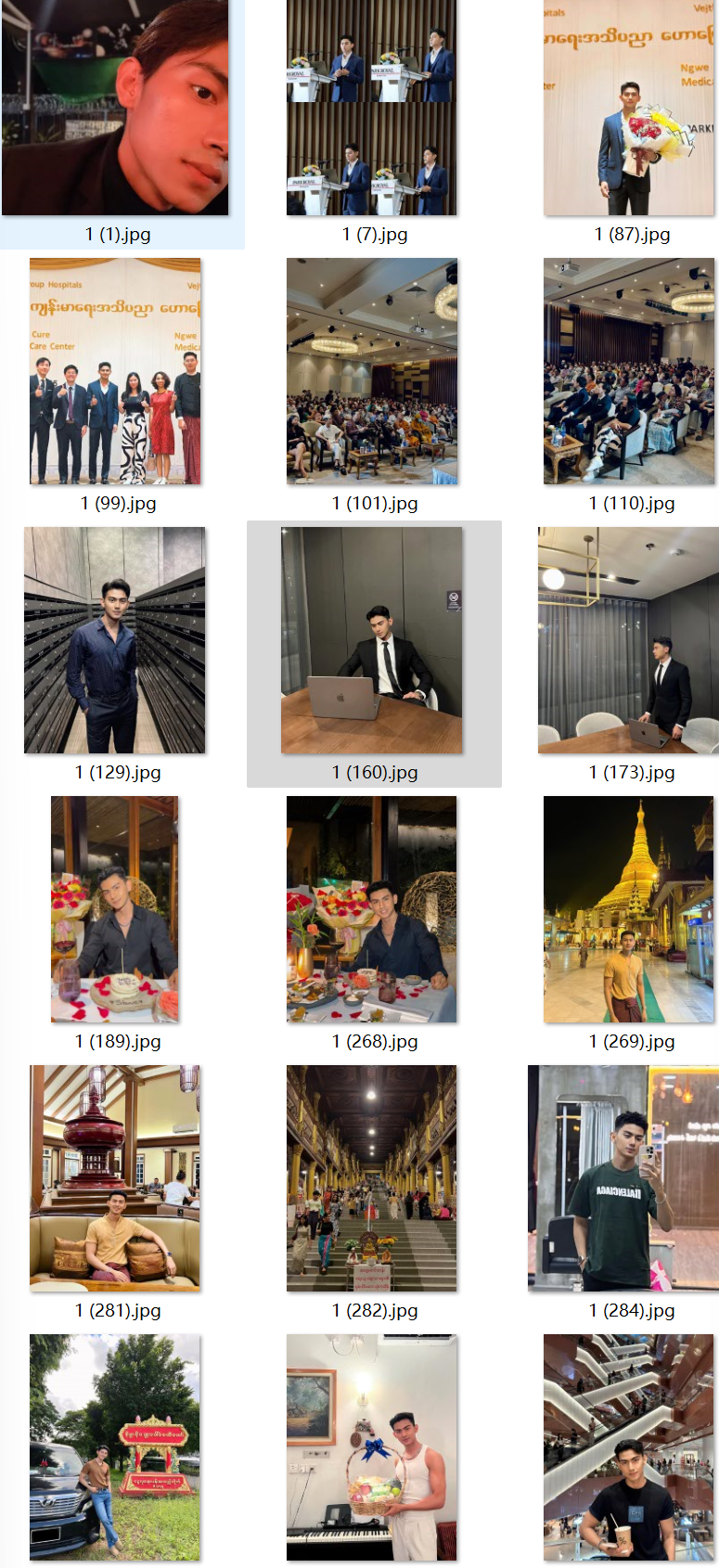
Task: Open the picture 1 (129).jpg
Action: coord(115,640)
